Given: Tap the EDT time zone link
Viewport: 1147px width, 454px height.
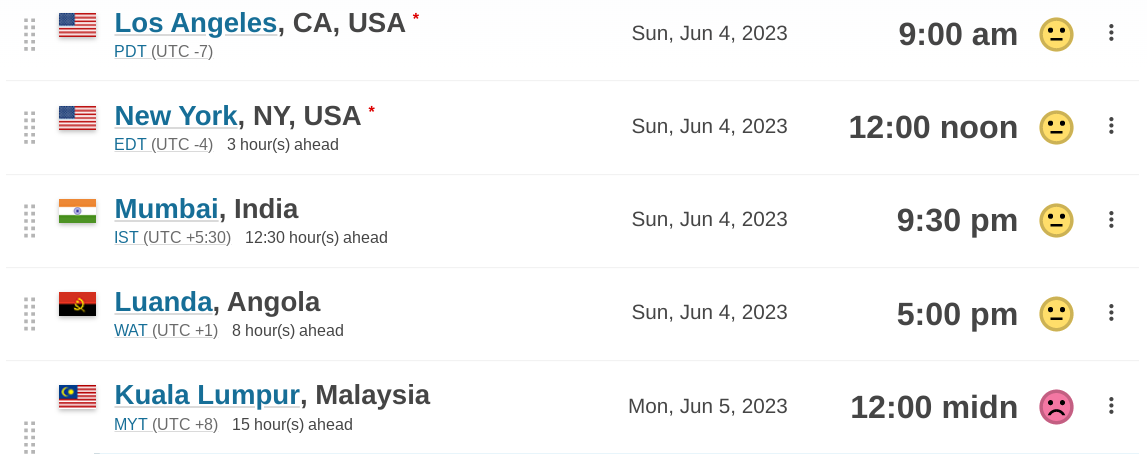Looking at the screenshot, I should (130, 144).
